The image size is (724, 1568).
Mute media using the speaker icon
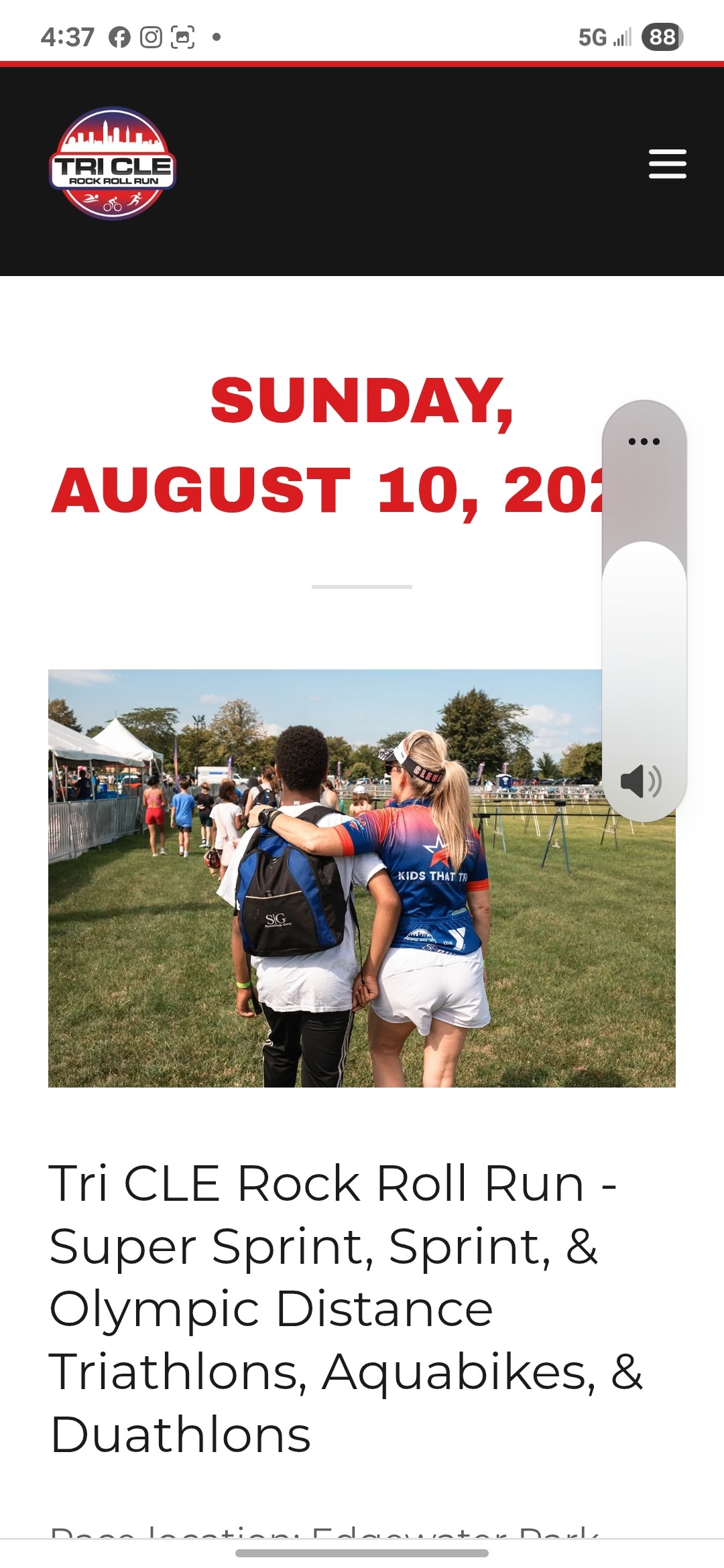[x=641, y=781]
